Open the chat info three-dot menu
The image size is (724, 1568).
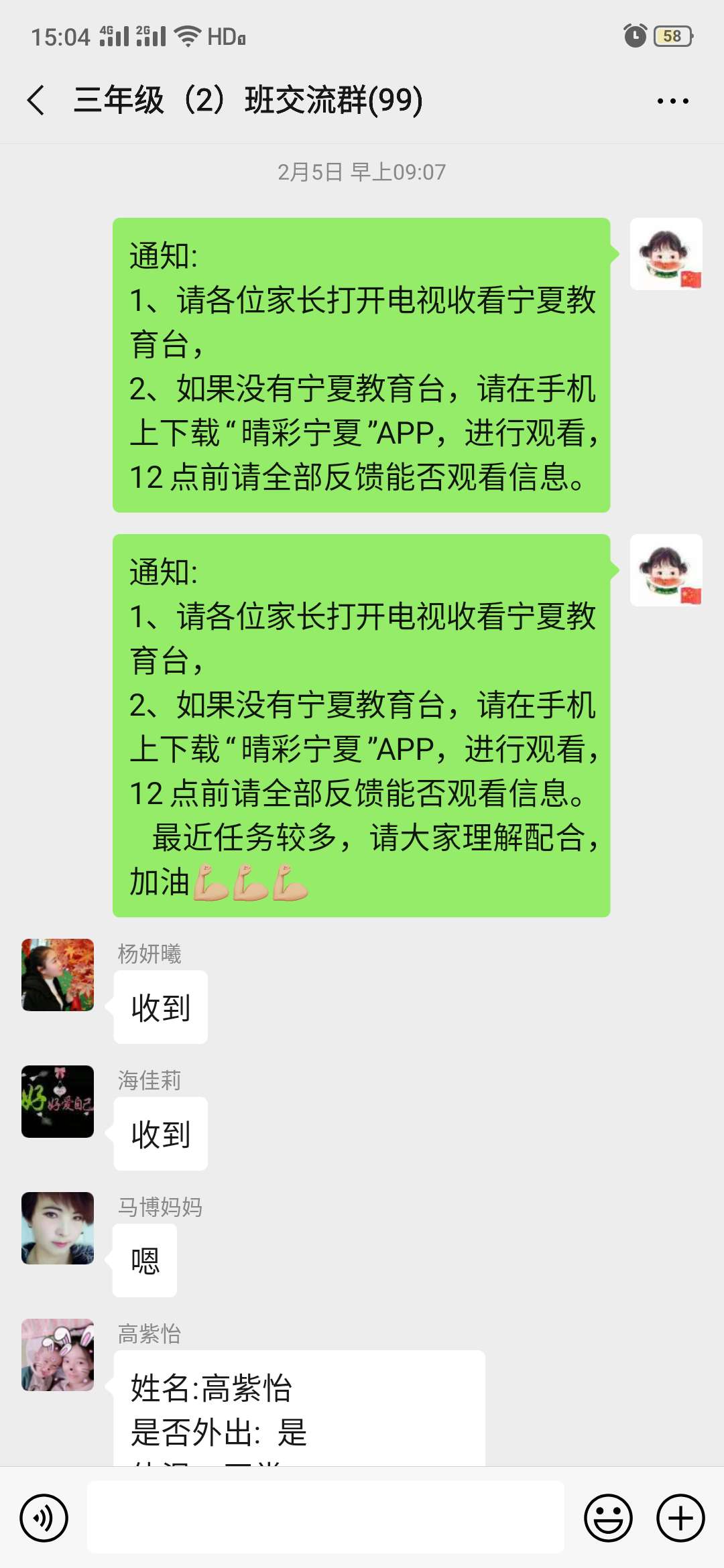click(x=672, y=101)
